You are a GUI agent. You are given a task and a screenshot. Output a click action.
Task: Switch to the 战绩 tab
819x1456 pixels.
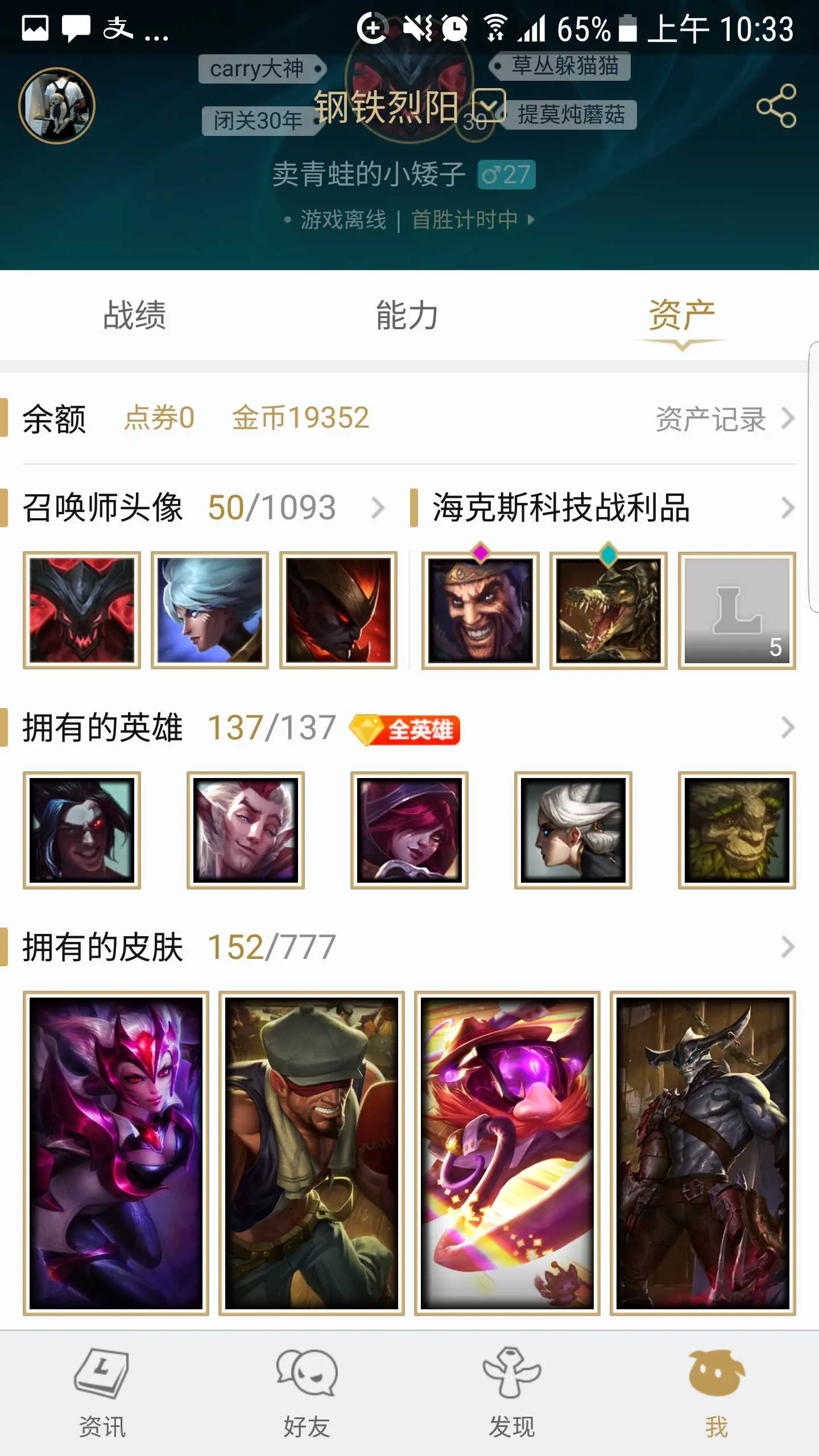pos(135,316)
